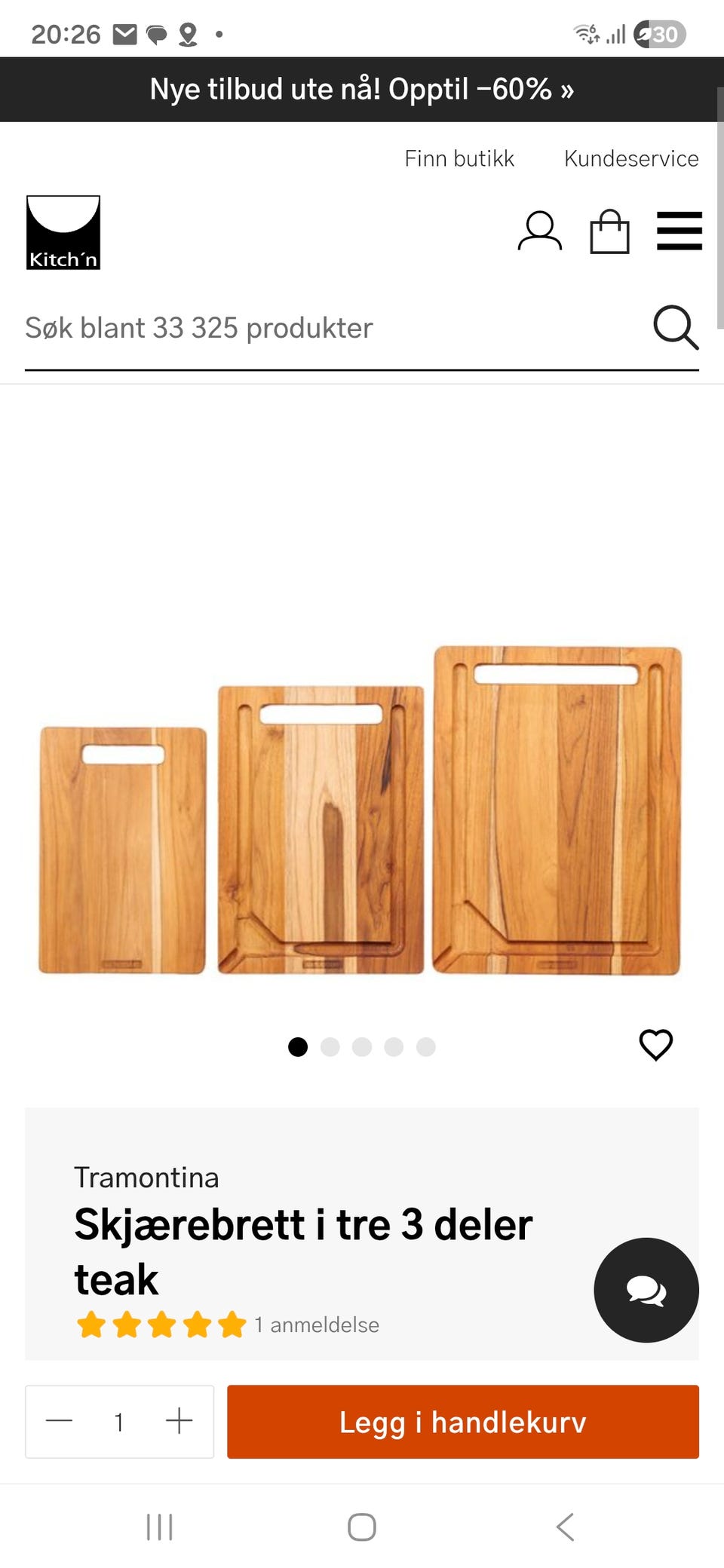
Task: Open the shopping bag cart
Action: tap(609, 231)
